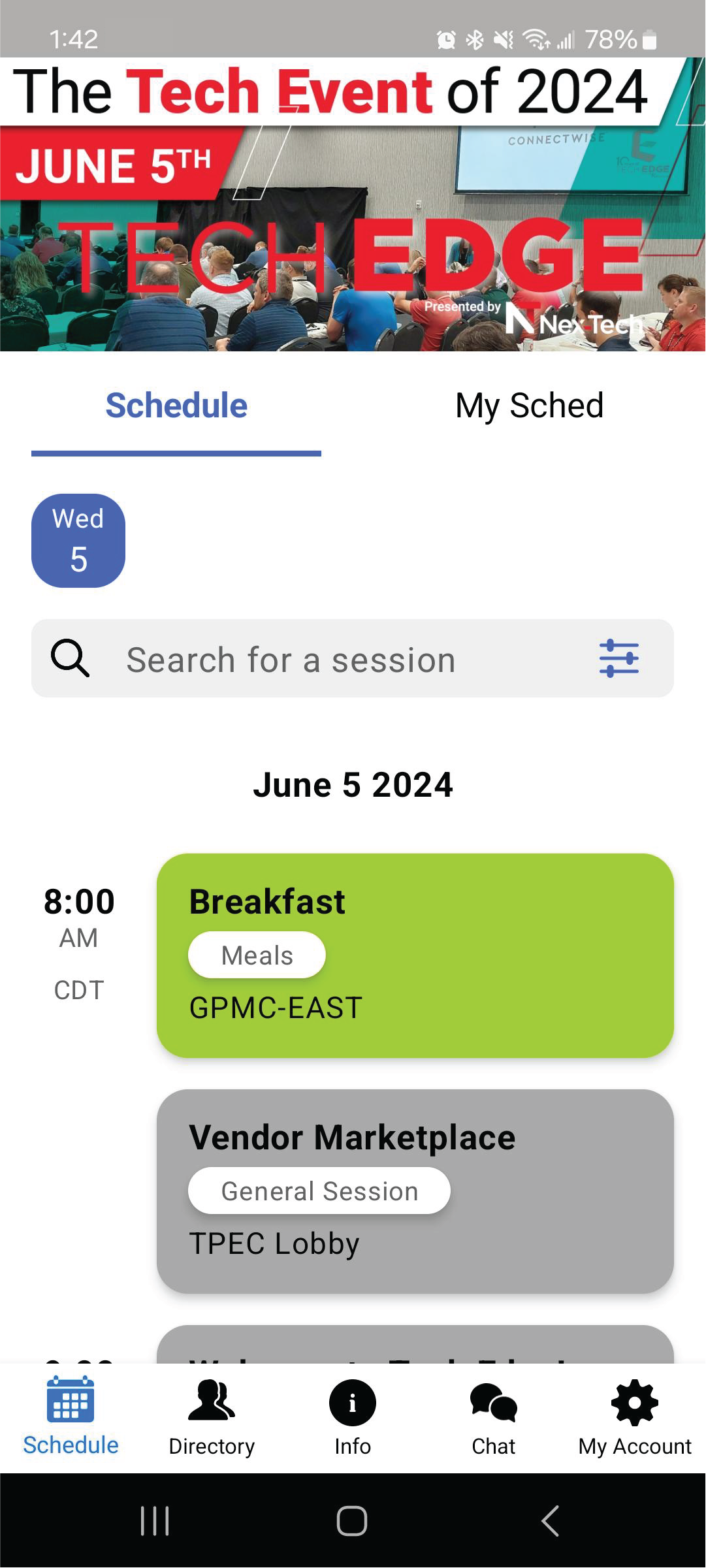This screenshot has height=1568, width=706.
Task: Tap the Search for a session field
Action: pos(327,660)
